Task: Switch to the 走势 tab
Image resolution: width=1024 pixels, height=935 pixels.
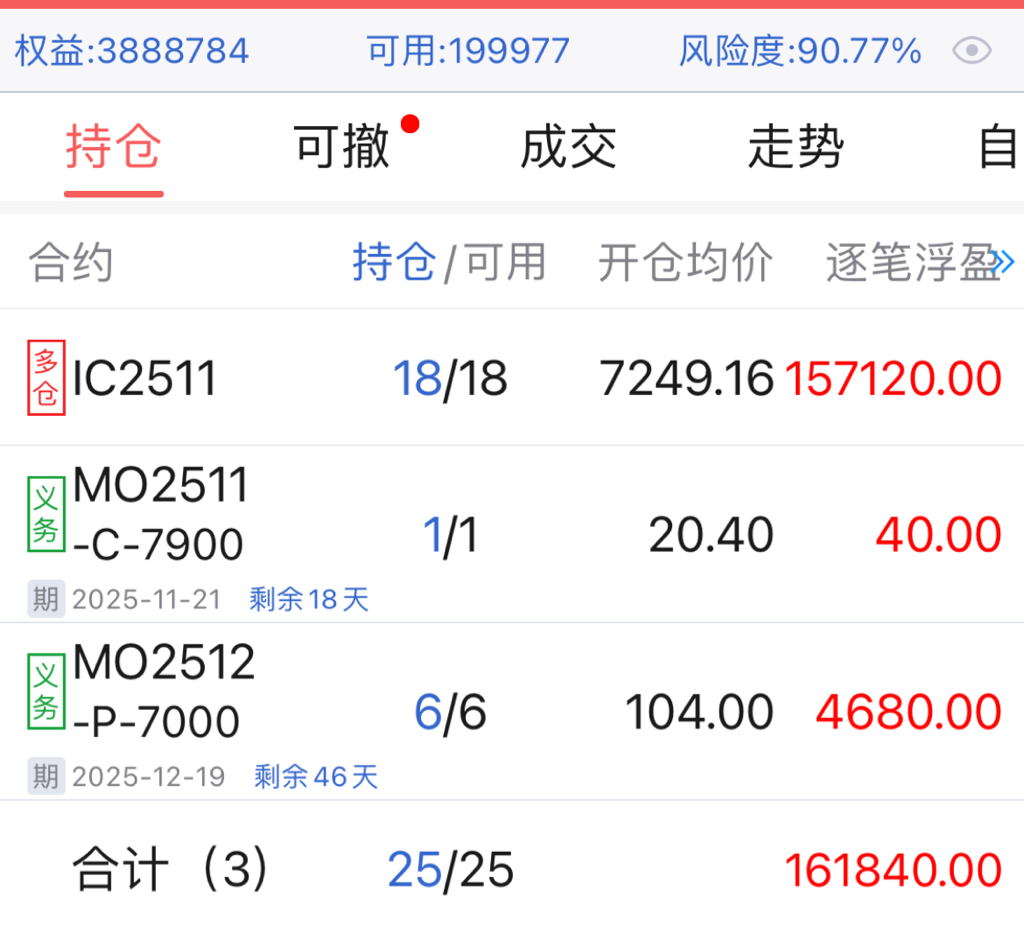Action: 795,148
